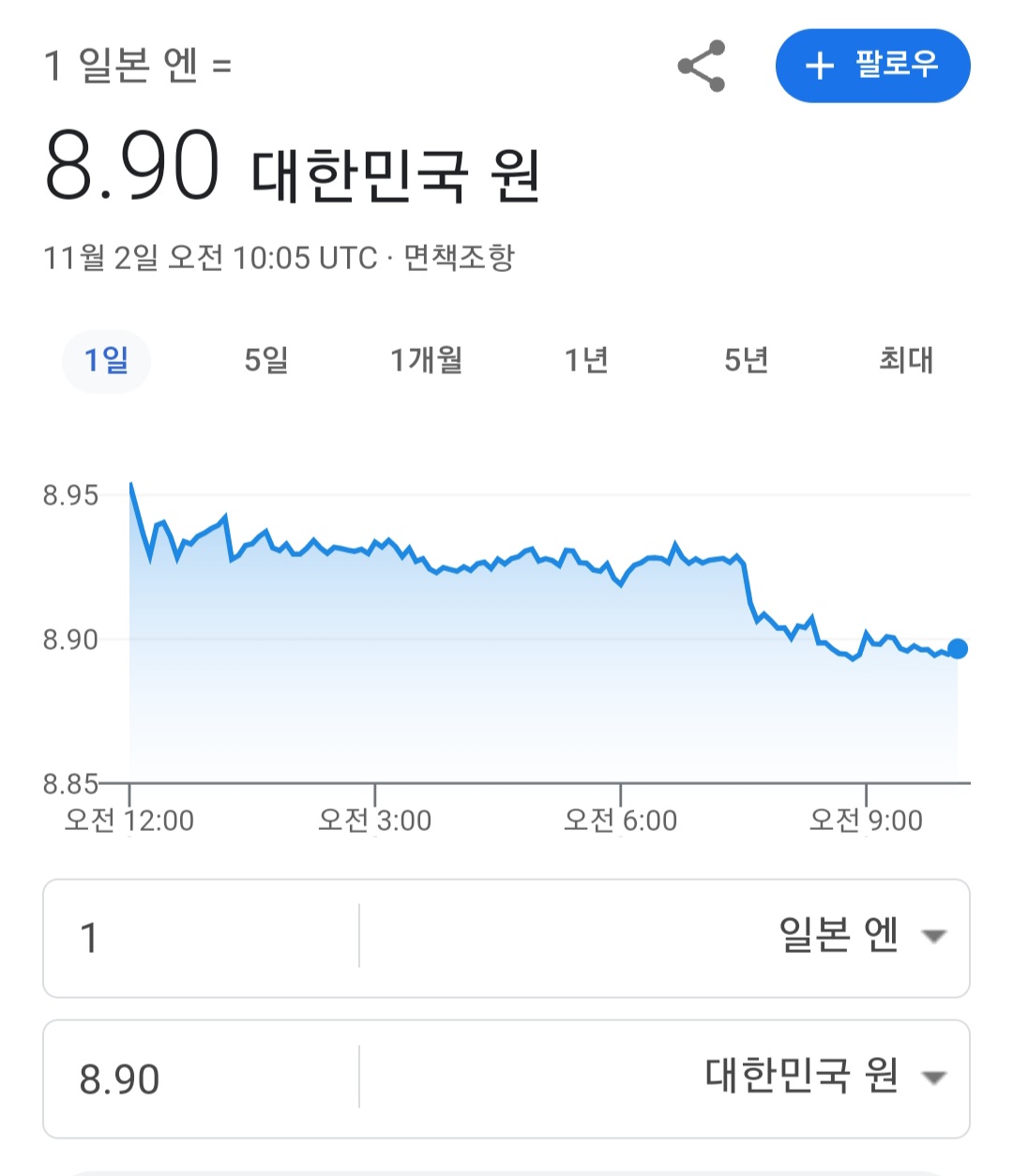Edit the Korean won amount field
The width and height of the screenshot is (1013, 1176).
click(x=201, y=1078)
